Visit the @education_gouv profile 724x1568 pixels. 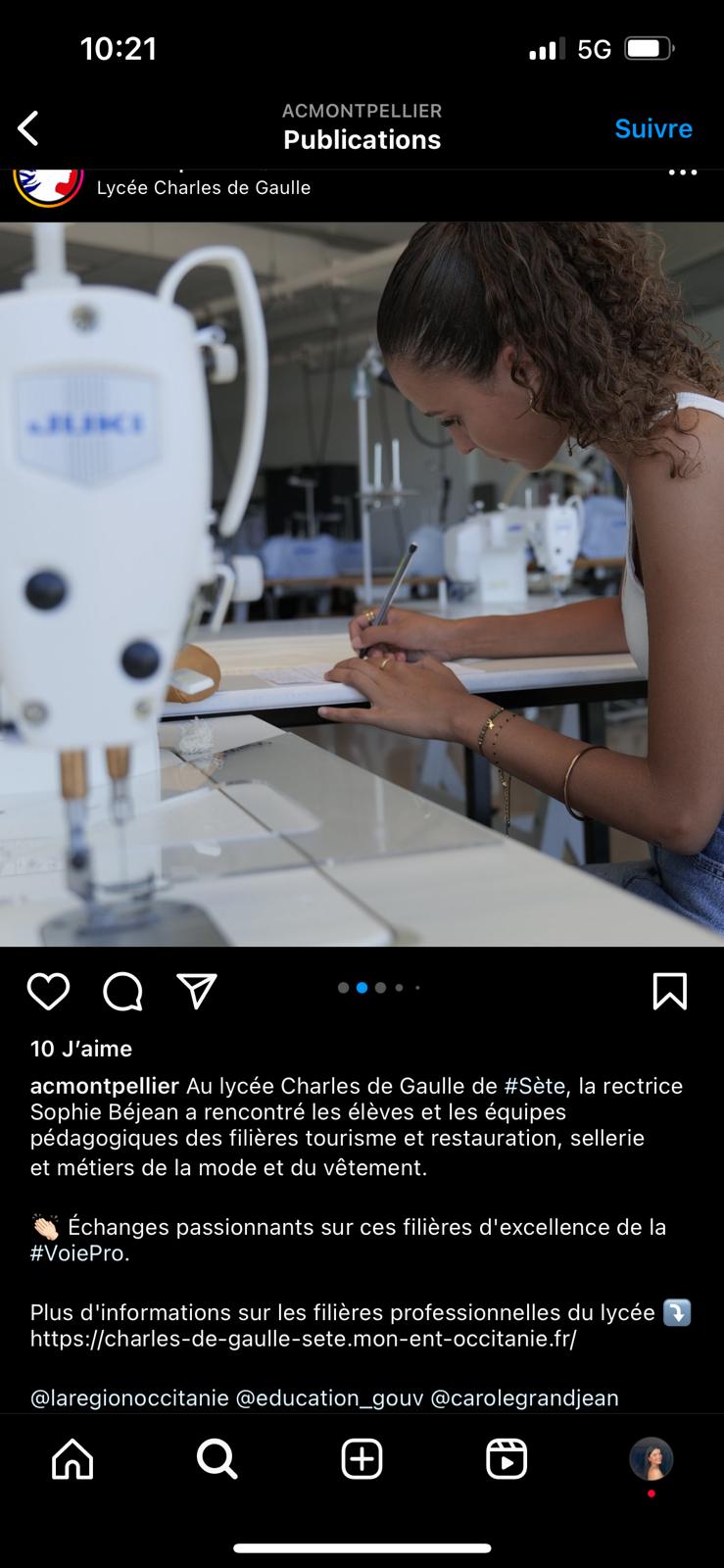coord(329,1397)
